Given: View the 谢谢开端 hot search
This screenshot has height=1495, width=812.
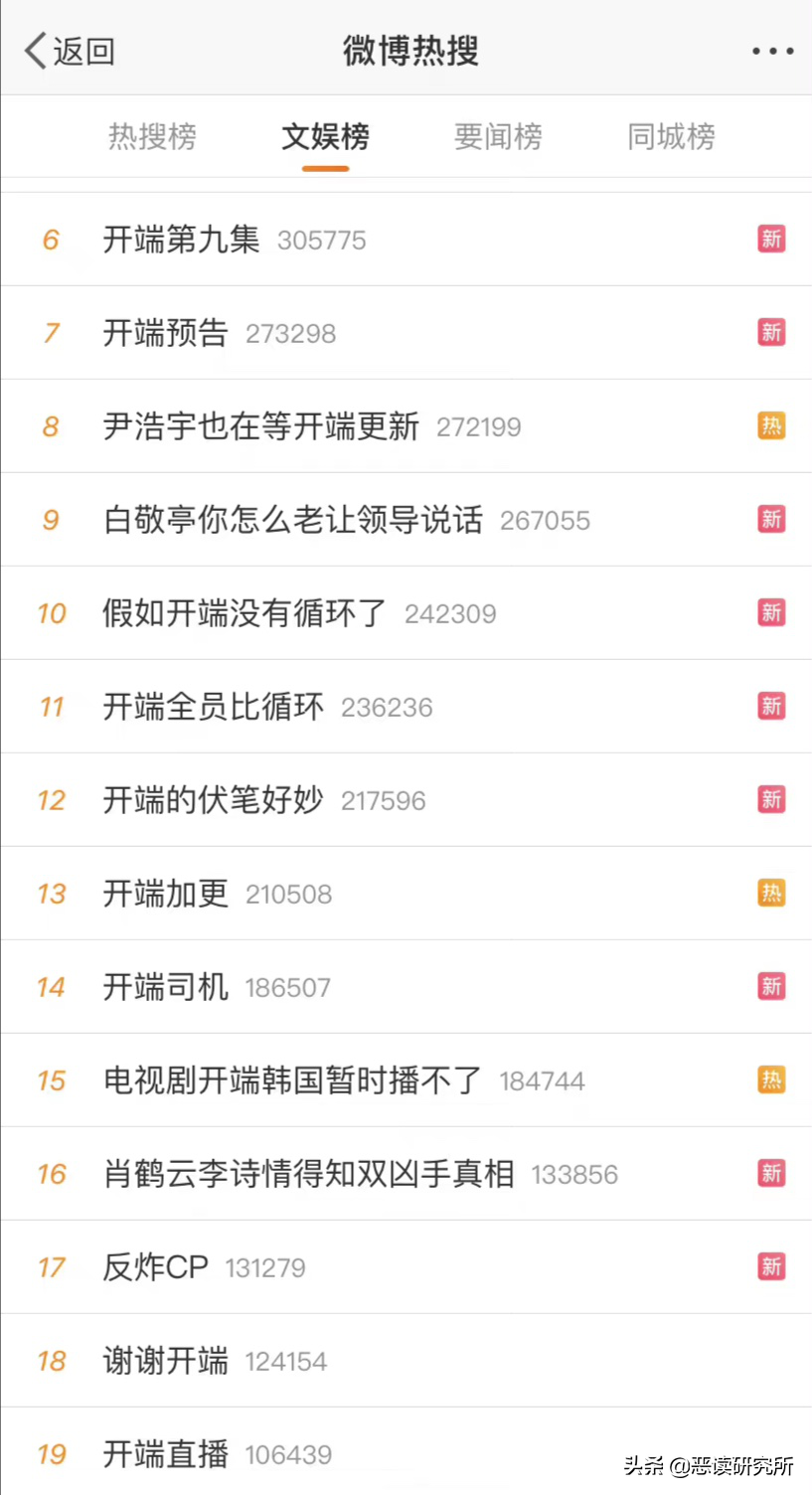Looking at the screenshot, I should coord(166,1361).
